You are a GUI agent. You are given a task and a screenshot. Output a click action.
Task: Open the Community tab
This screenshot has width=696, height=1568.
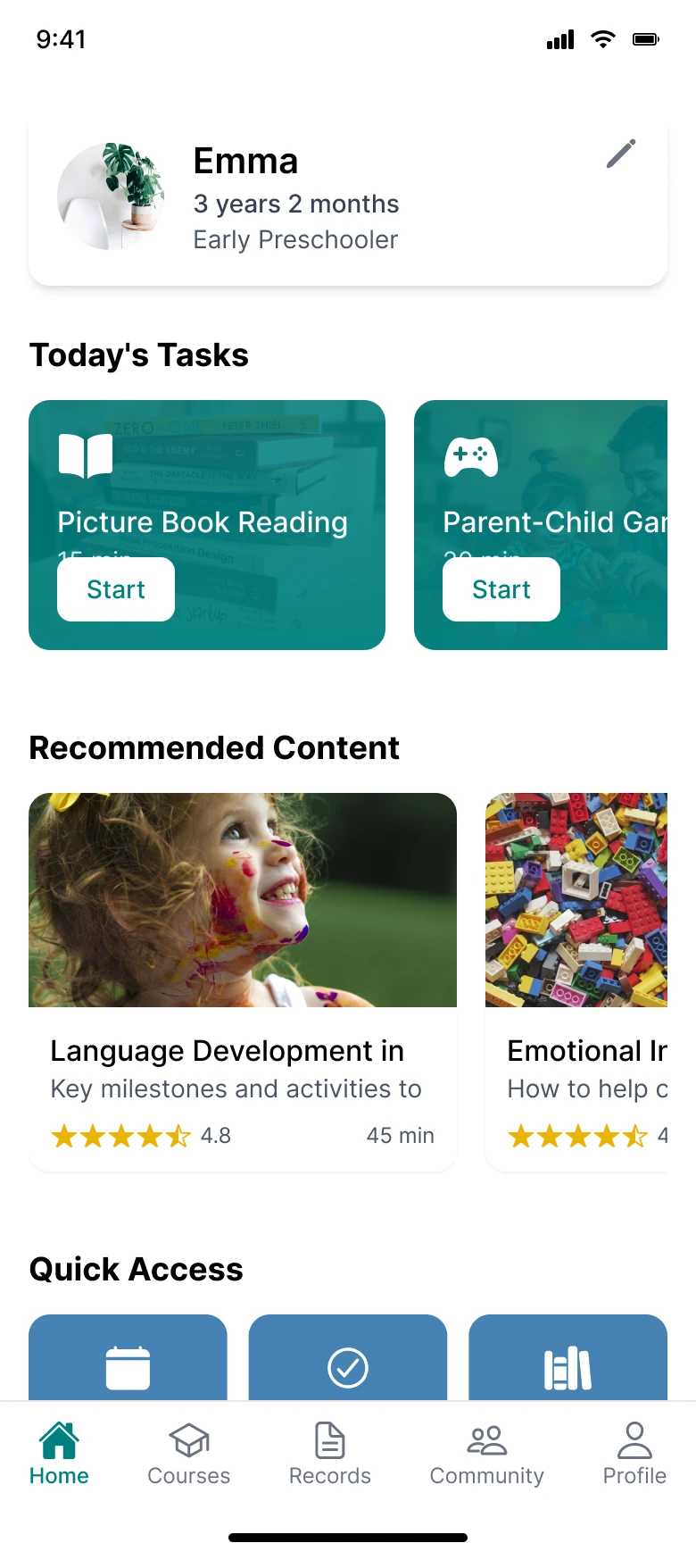coord(487,1454)
